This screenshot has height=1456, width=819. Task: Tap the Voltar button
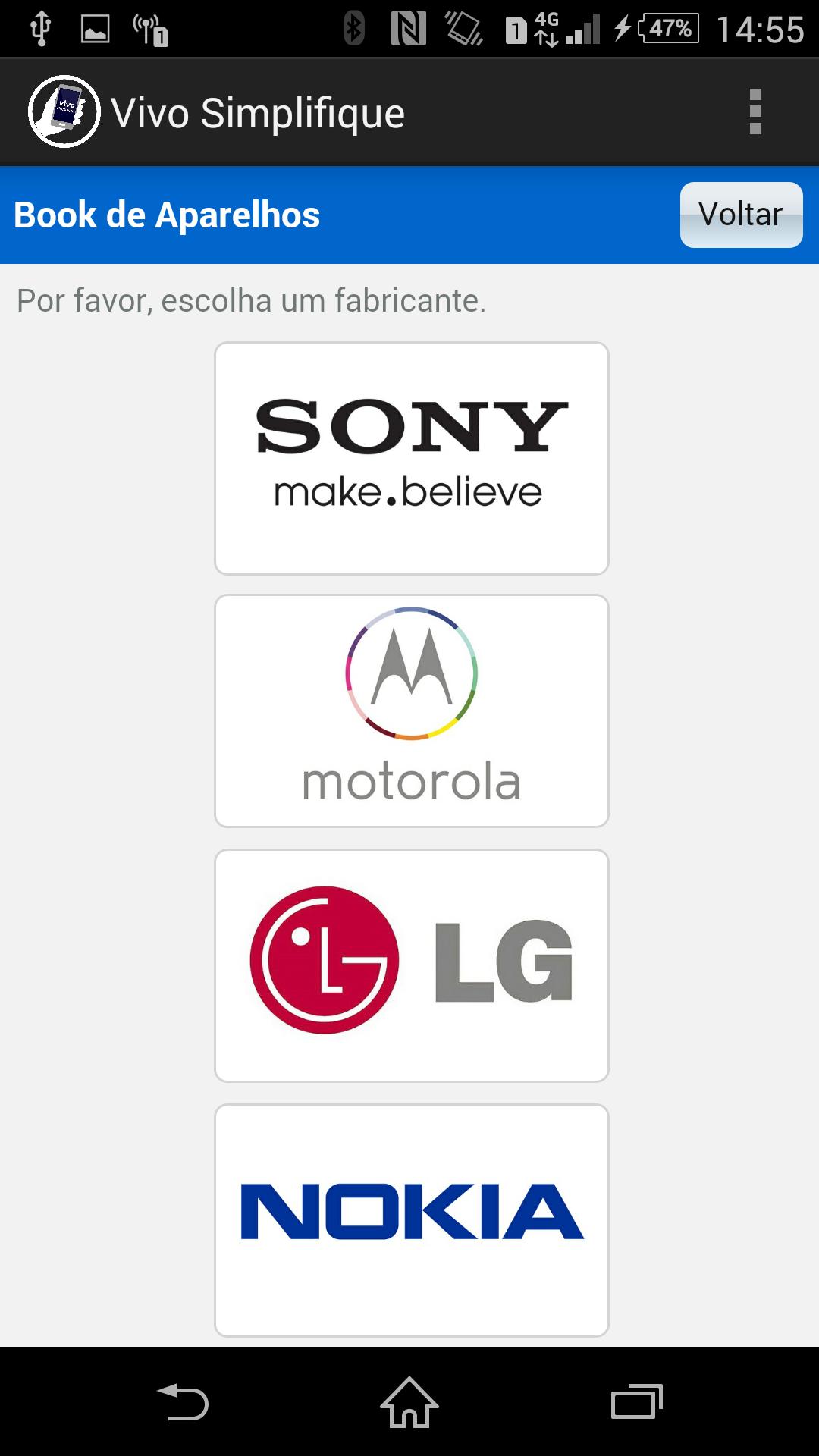click(x=741, y=215)
